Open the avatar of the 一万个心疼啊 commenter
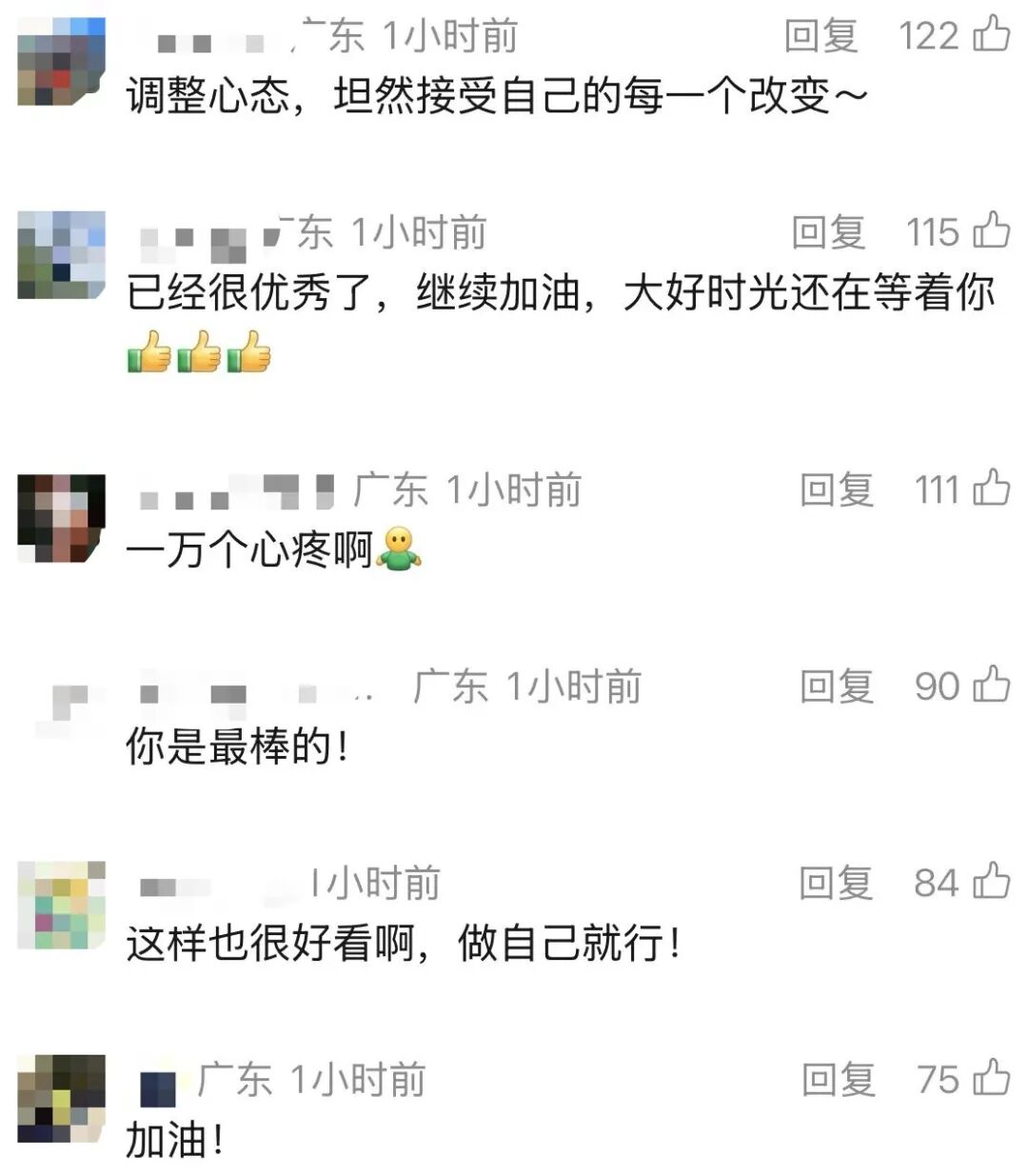 [x=62, y=518]
